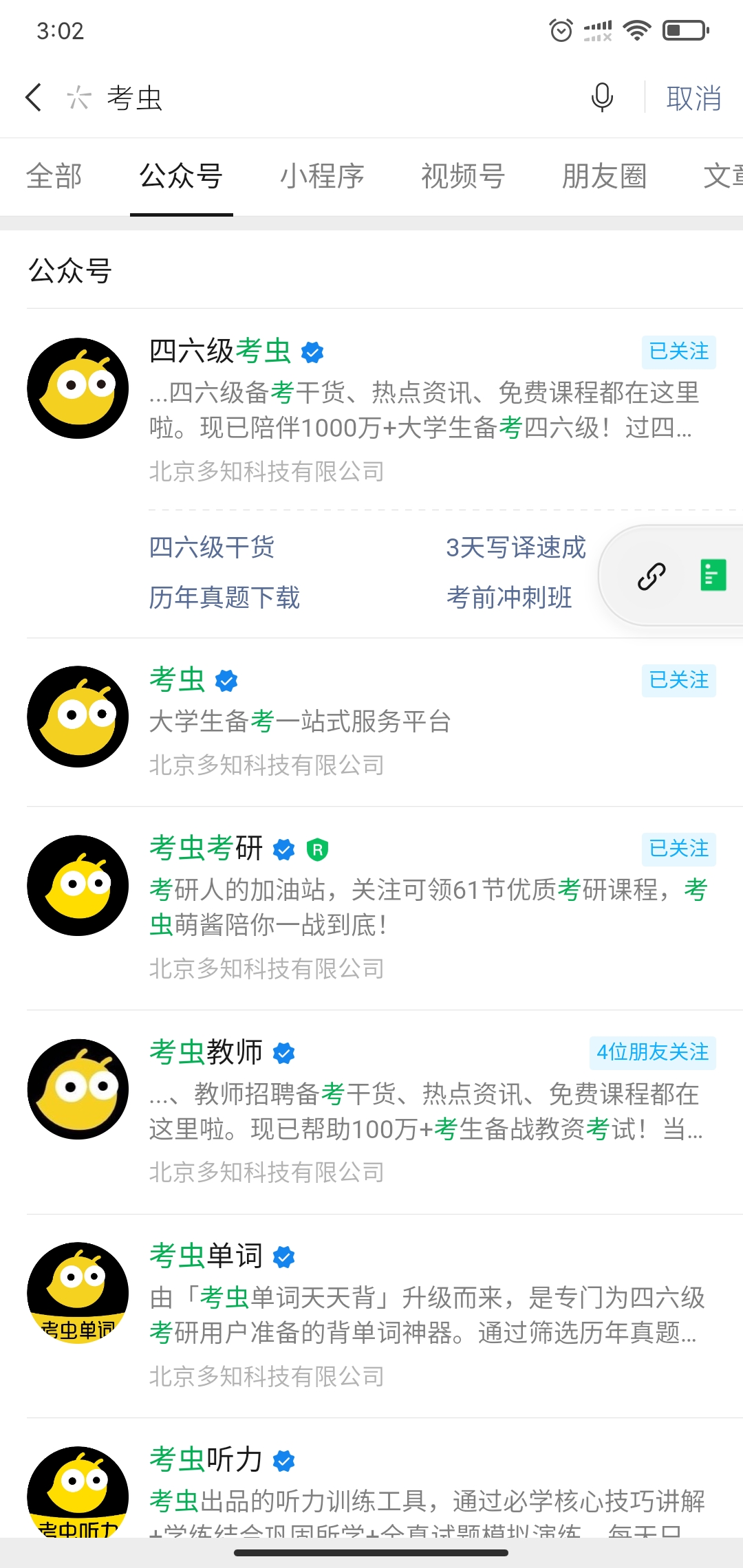743x1568 pixels.
Task: Tap 已关注 next to 考虫考研
Action: coord(678,849)
